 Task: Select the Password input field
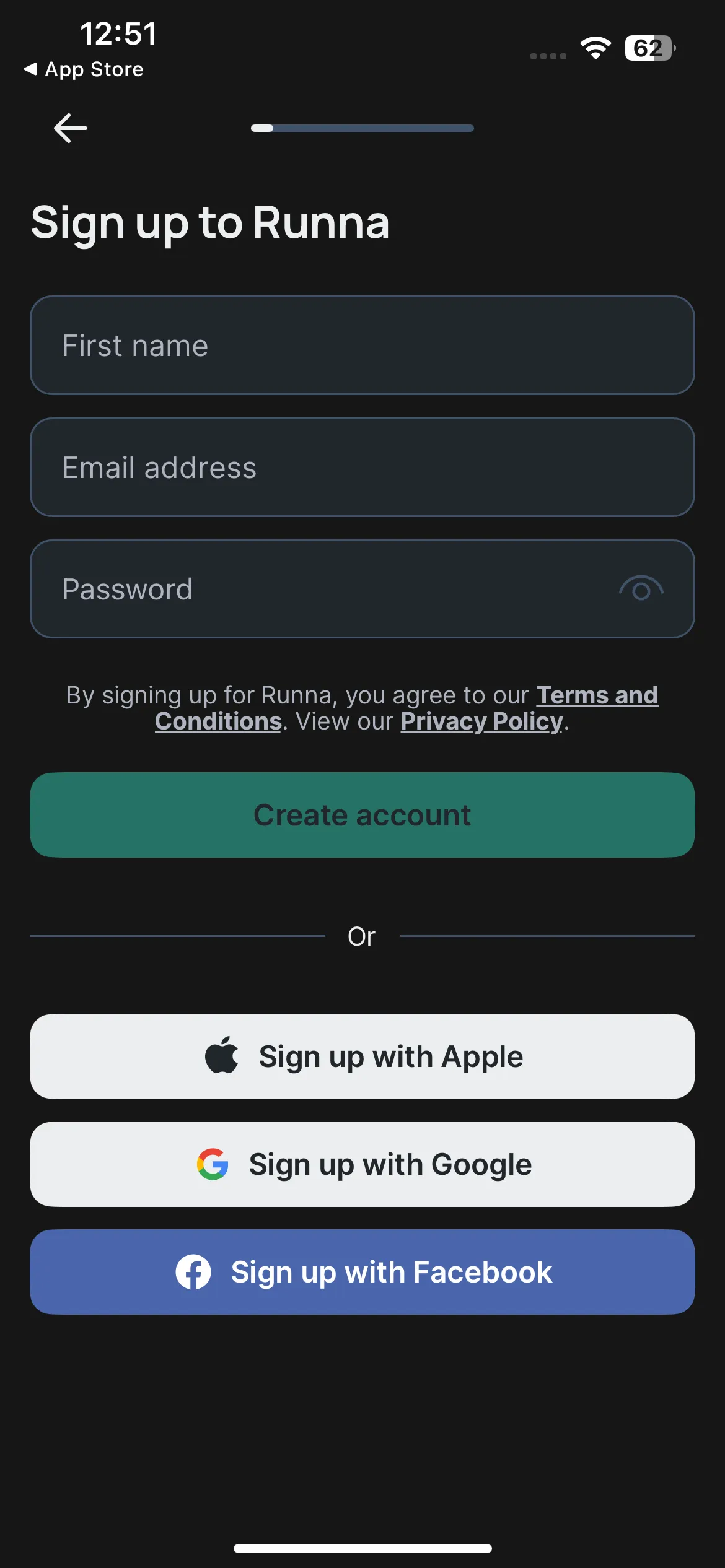(362, 589)
